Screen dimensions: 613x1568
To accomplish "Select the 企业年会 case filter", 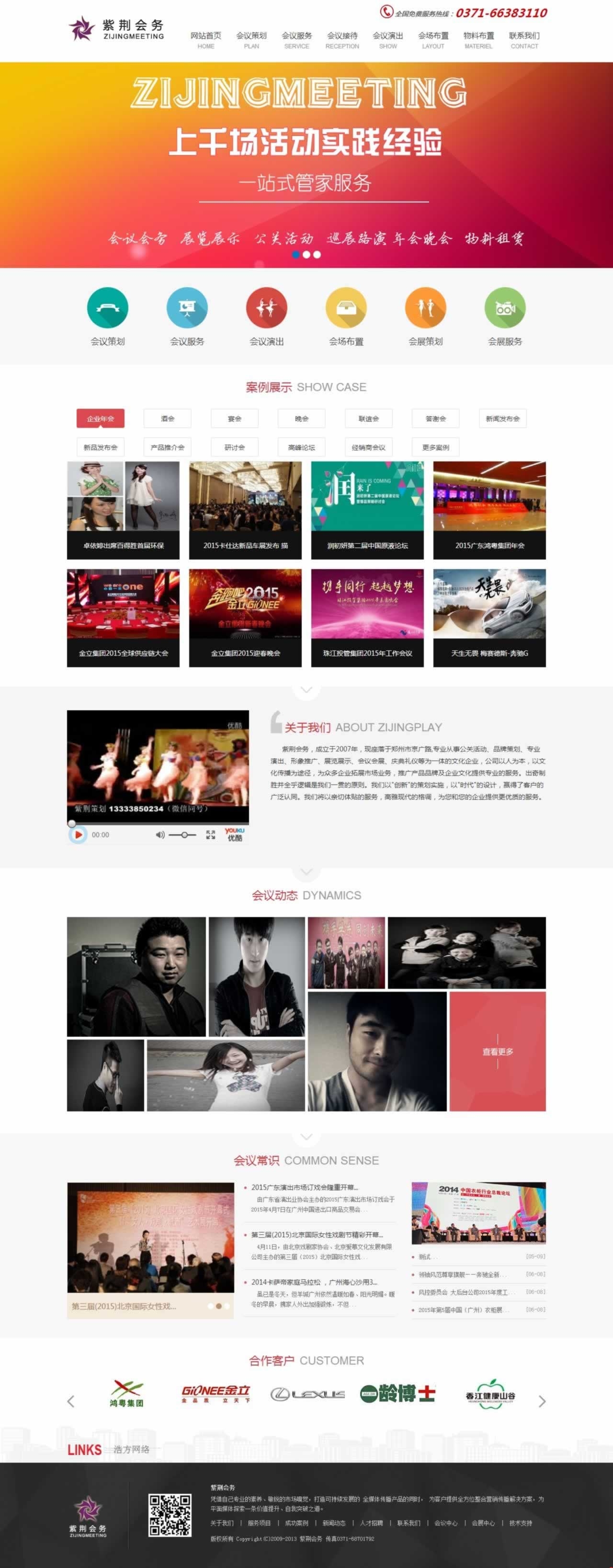I will 101,418.
